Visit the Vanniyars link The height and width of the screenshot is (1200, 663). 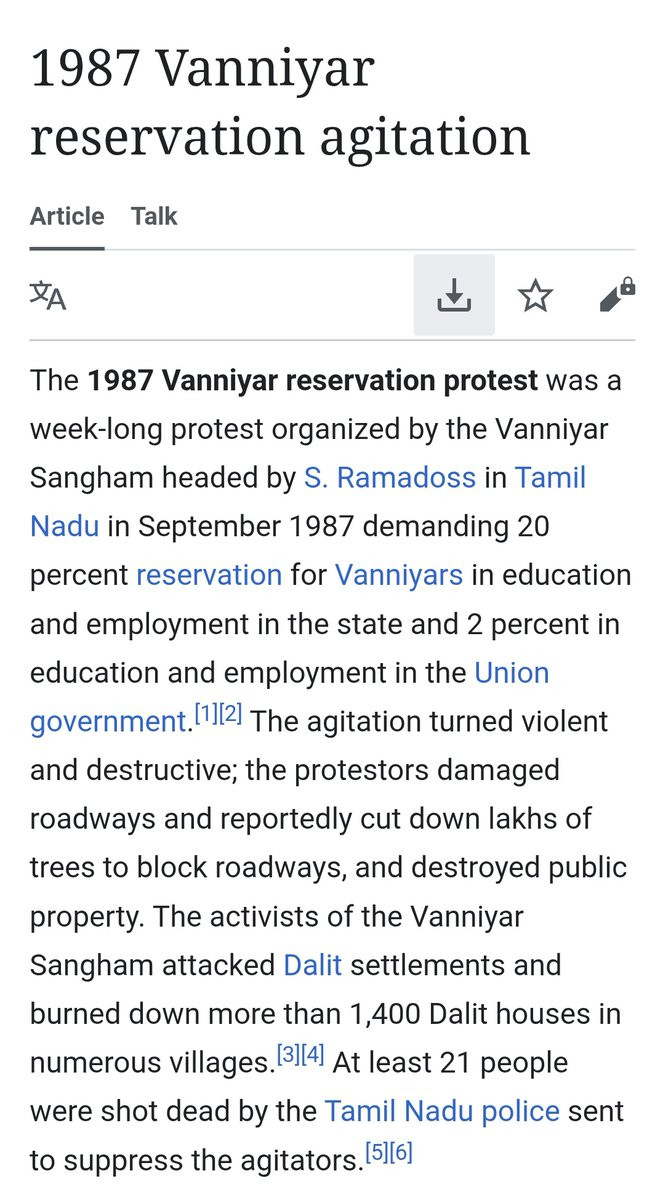pyautogui.click(x=398, y=575)
